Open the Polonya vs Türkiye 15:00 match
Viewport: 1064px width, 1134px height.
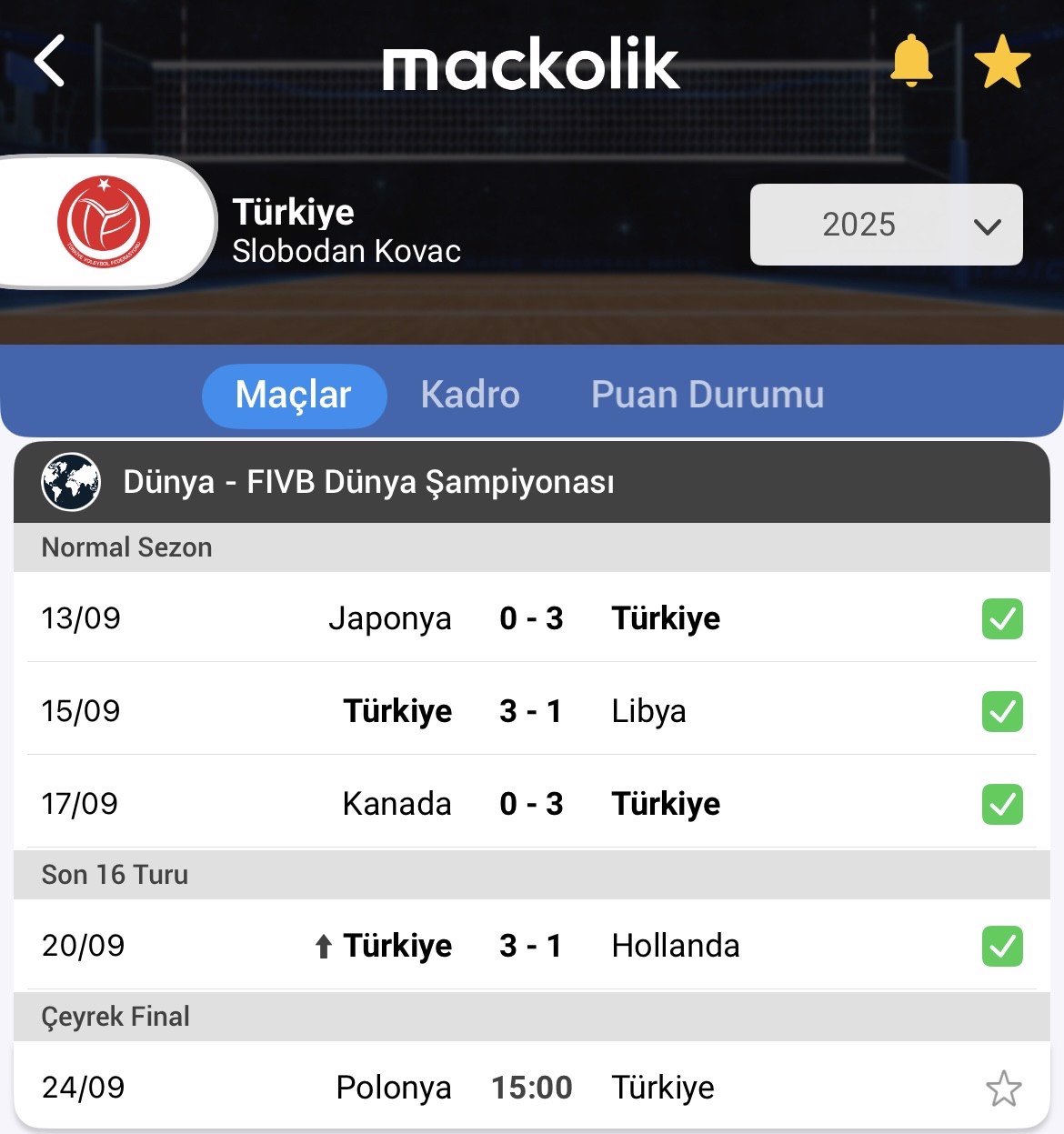click(x=531, y=1088)
